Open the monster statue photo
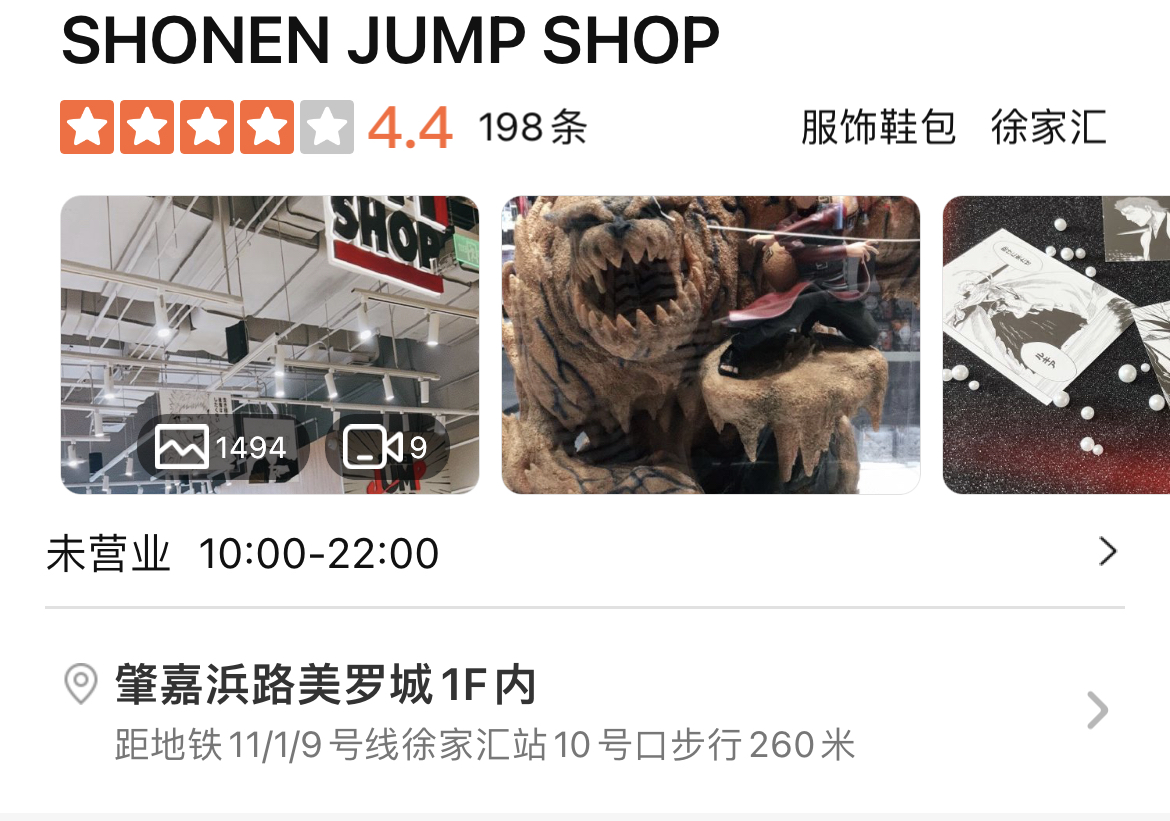This screenshot has height=821, width=1170. [x=710, y=344]
